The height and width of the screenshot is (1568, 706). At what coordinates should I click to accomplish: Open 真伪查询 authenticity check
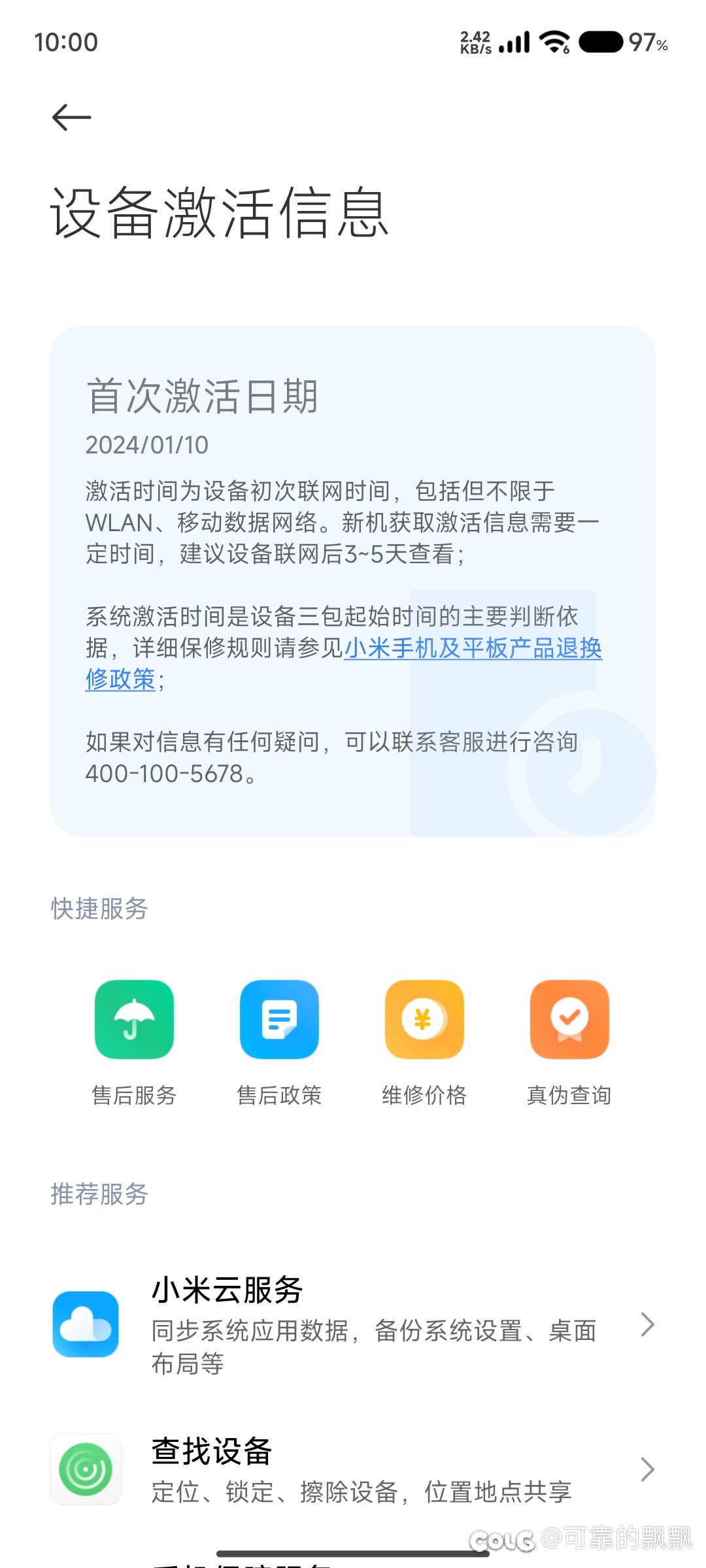point(569,1043)
